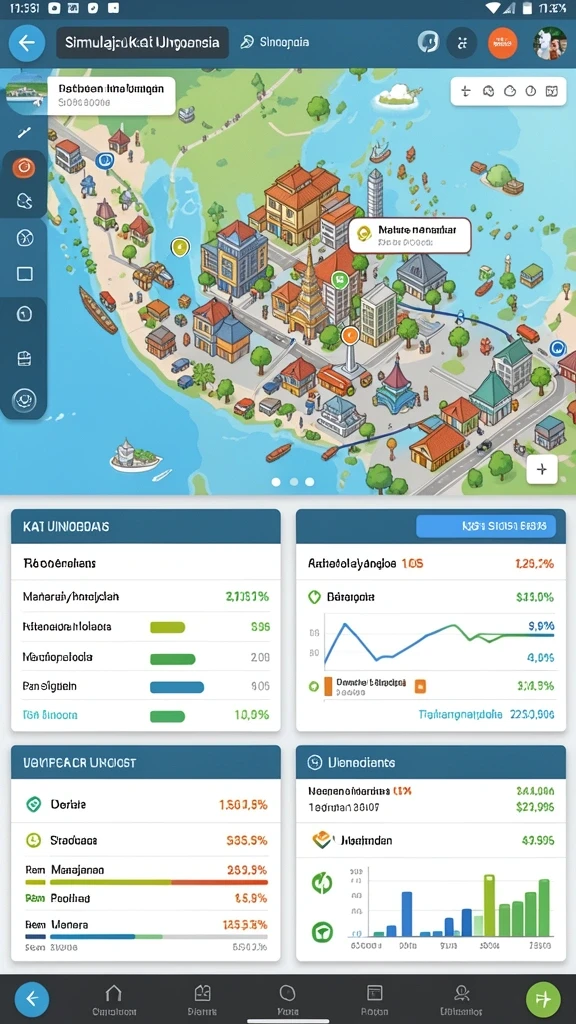
Task: Tap the blue button in the chart card header
Action: tap(486, 526)
